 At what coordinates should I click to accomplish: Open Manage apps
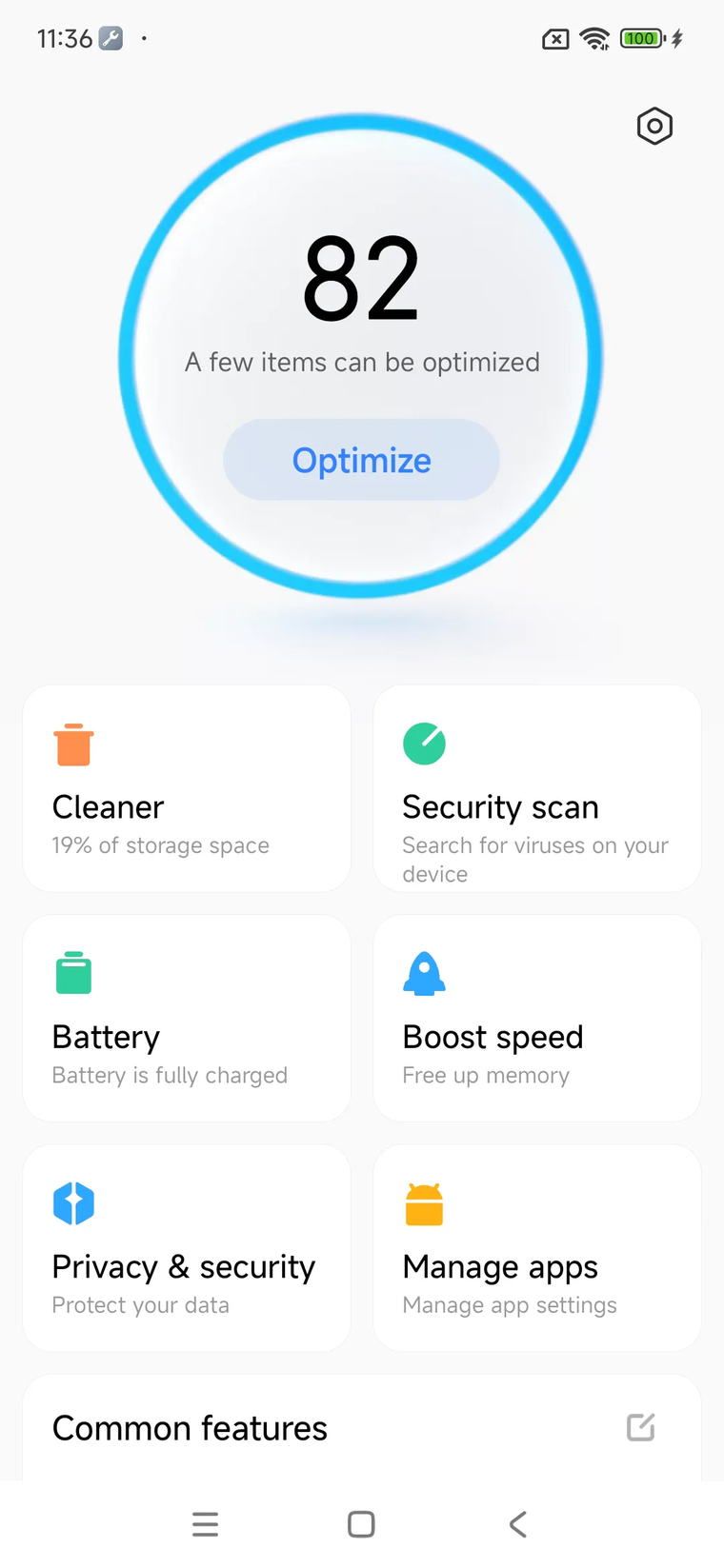coord(500,1266)
